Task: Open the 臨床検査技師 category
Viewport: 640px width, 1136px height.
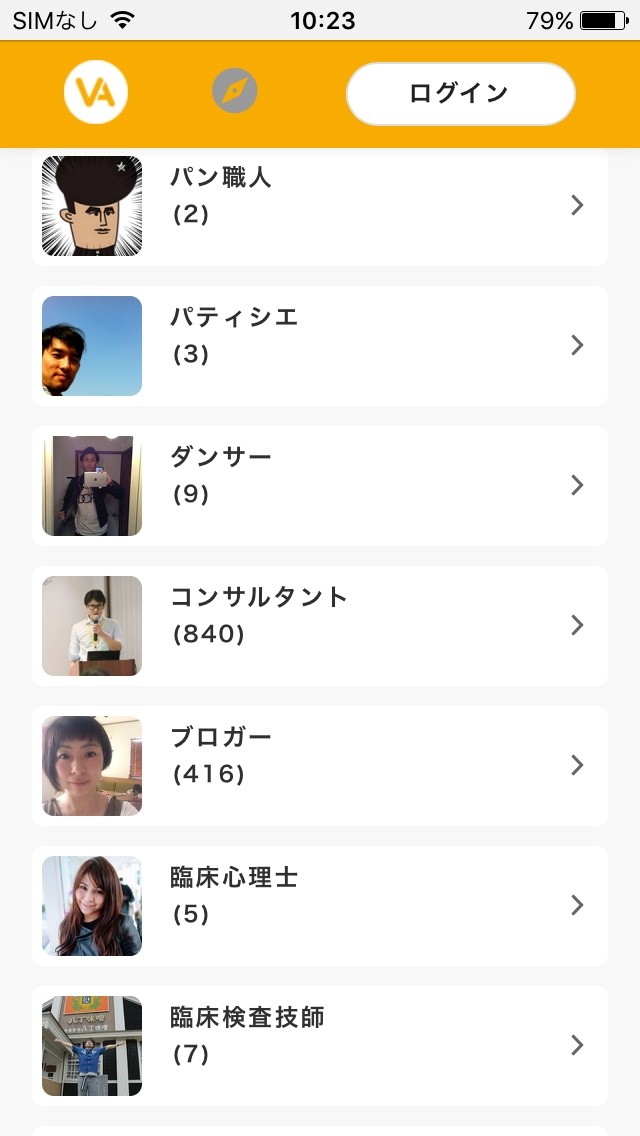Action: click(320, 1045)
